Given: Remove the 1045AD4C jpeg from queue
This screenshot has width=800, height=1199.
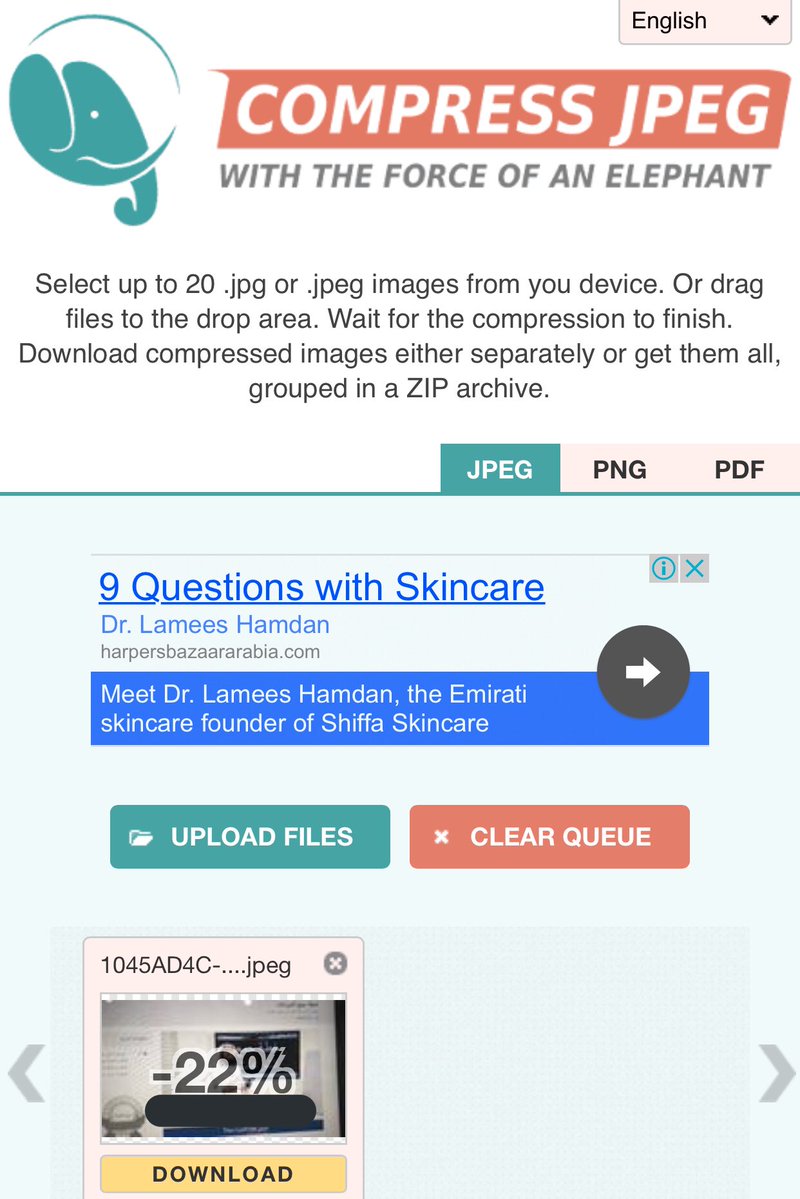Looking at the screenshot, I should 336,964.
